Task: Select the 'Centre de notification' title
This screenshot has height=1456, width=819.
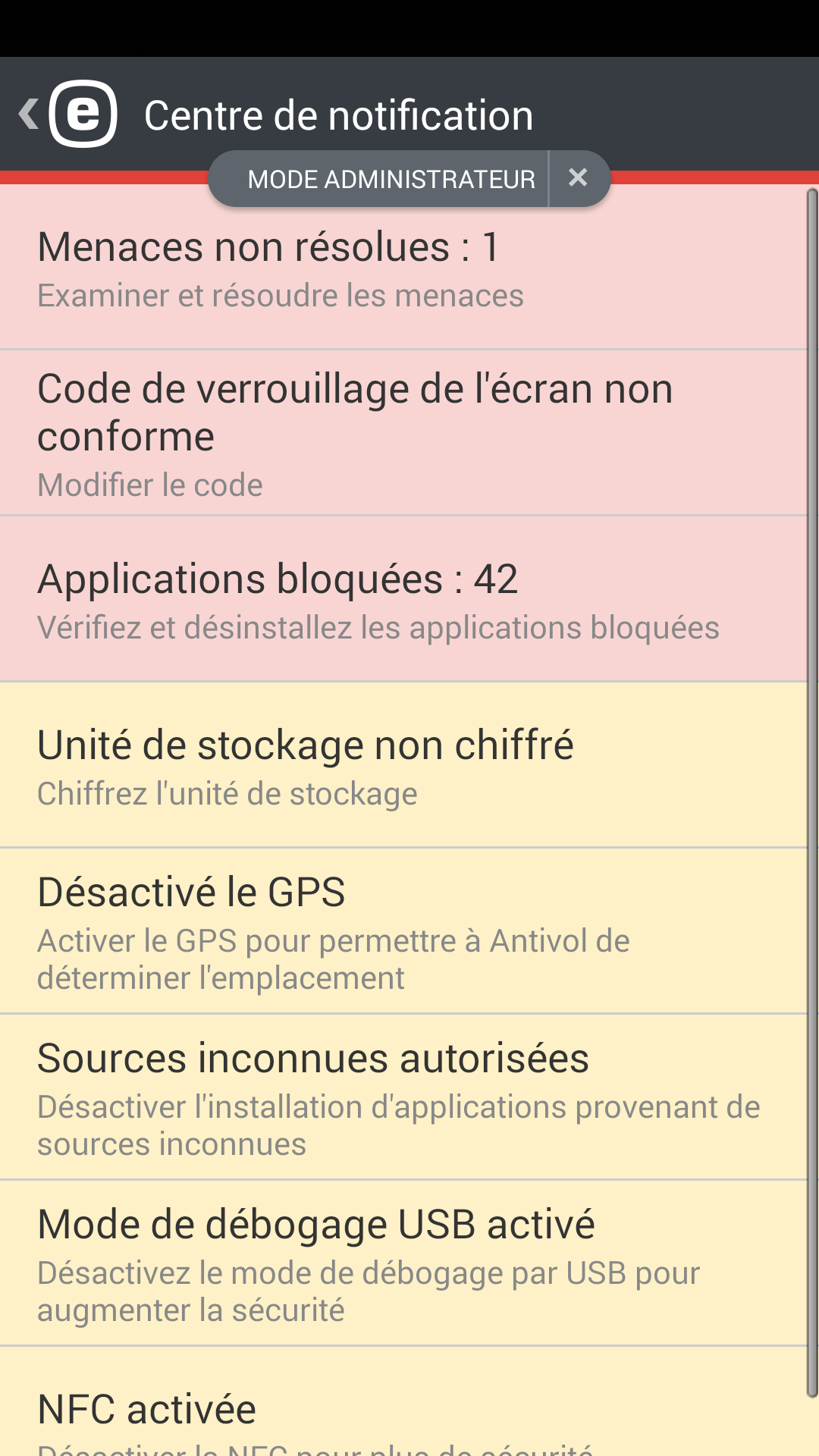Action: (x=339, y=114)
